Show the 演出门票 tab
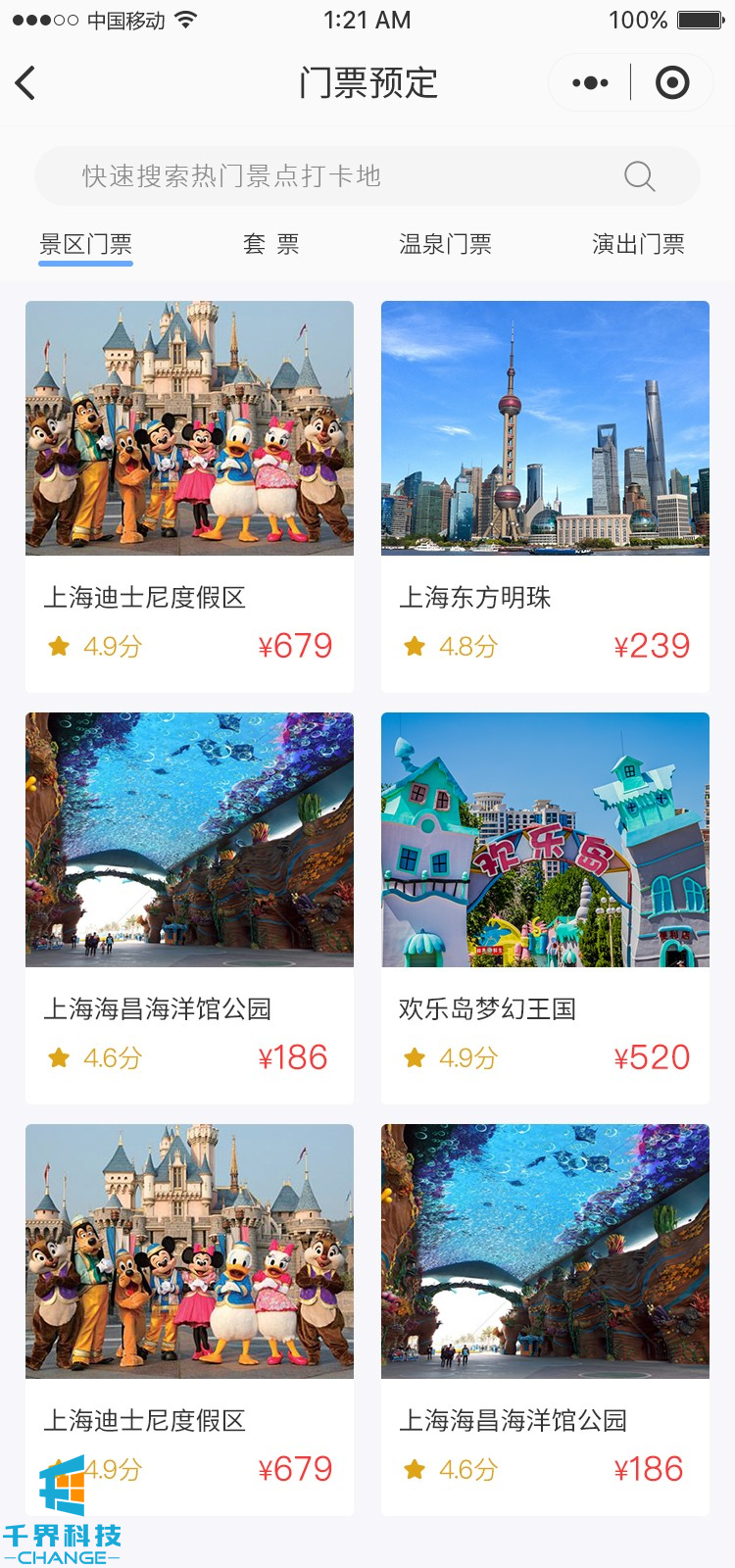Image resolution: width=735 pixels, height=1568 pixels. [x=638, y=244]
